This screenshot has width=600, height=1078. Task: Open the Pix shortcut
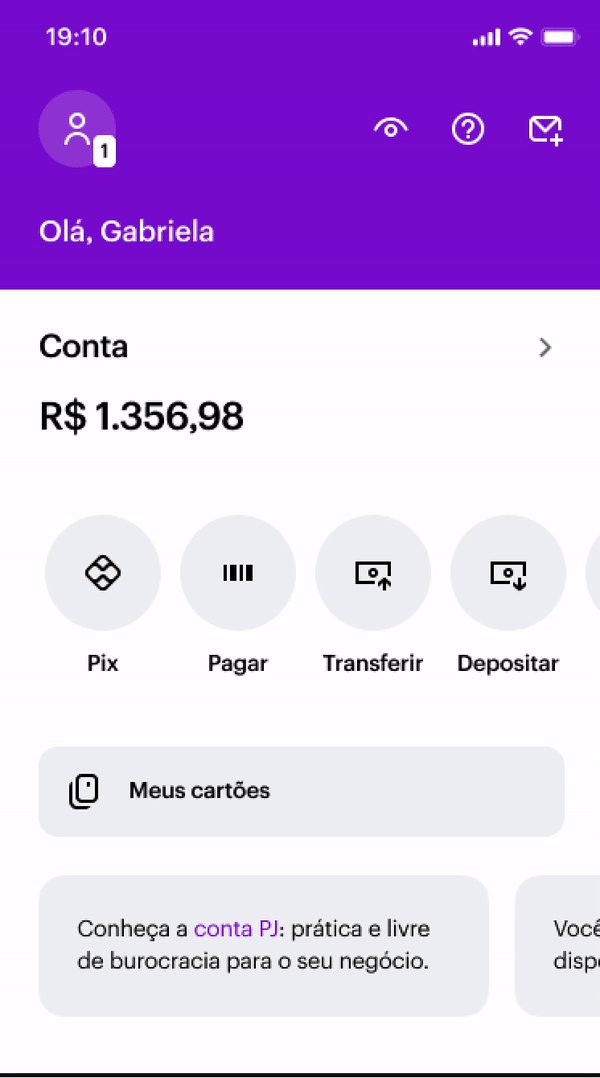103,573
